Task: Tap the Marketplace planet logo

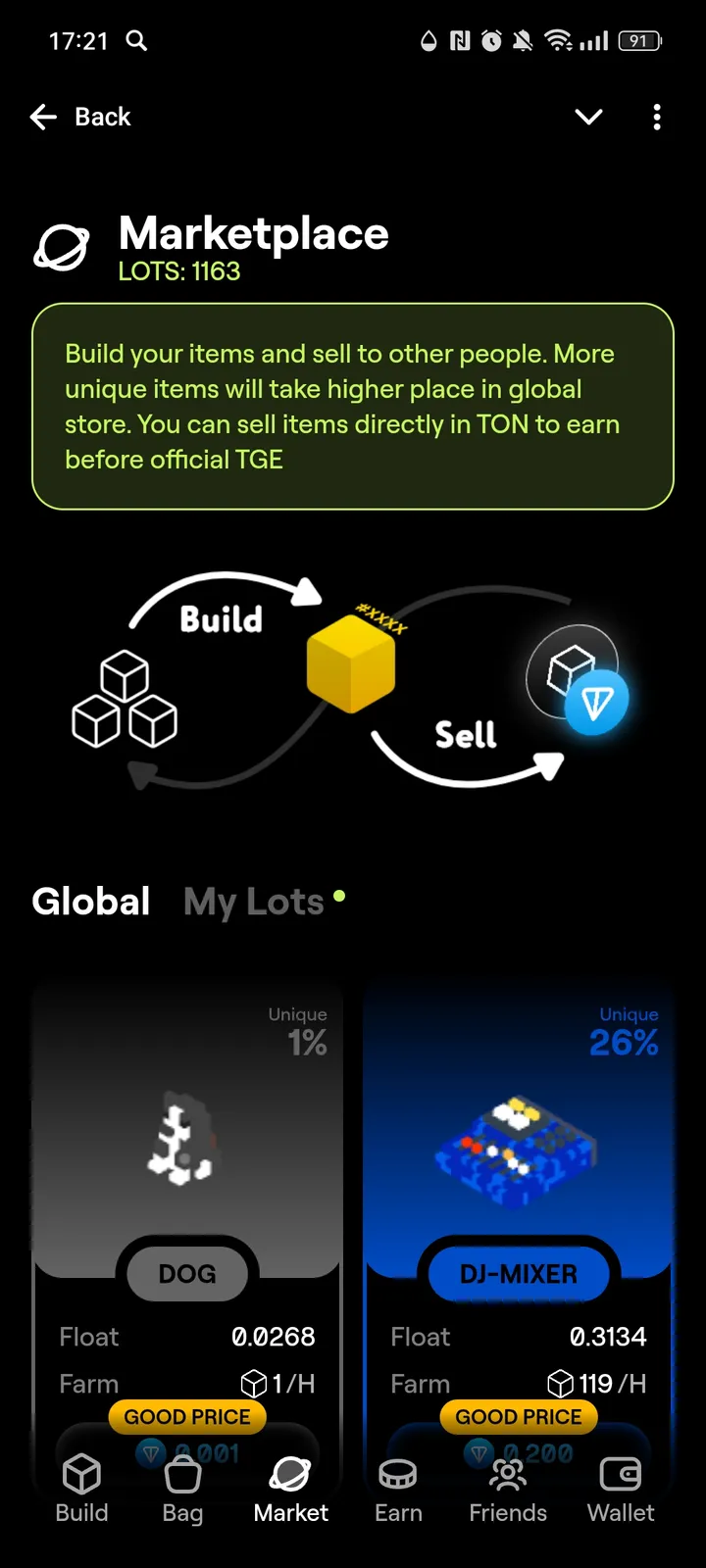Action: click(61, 248)
